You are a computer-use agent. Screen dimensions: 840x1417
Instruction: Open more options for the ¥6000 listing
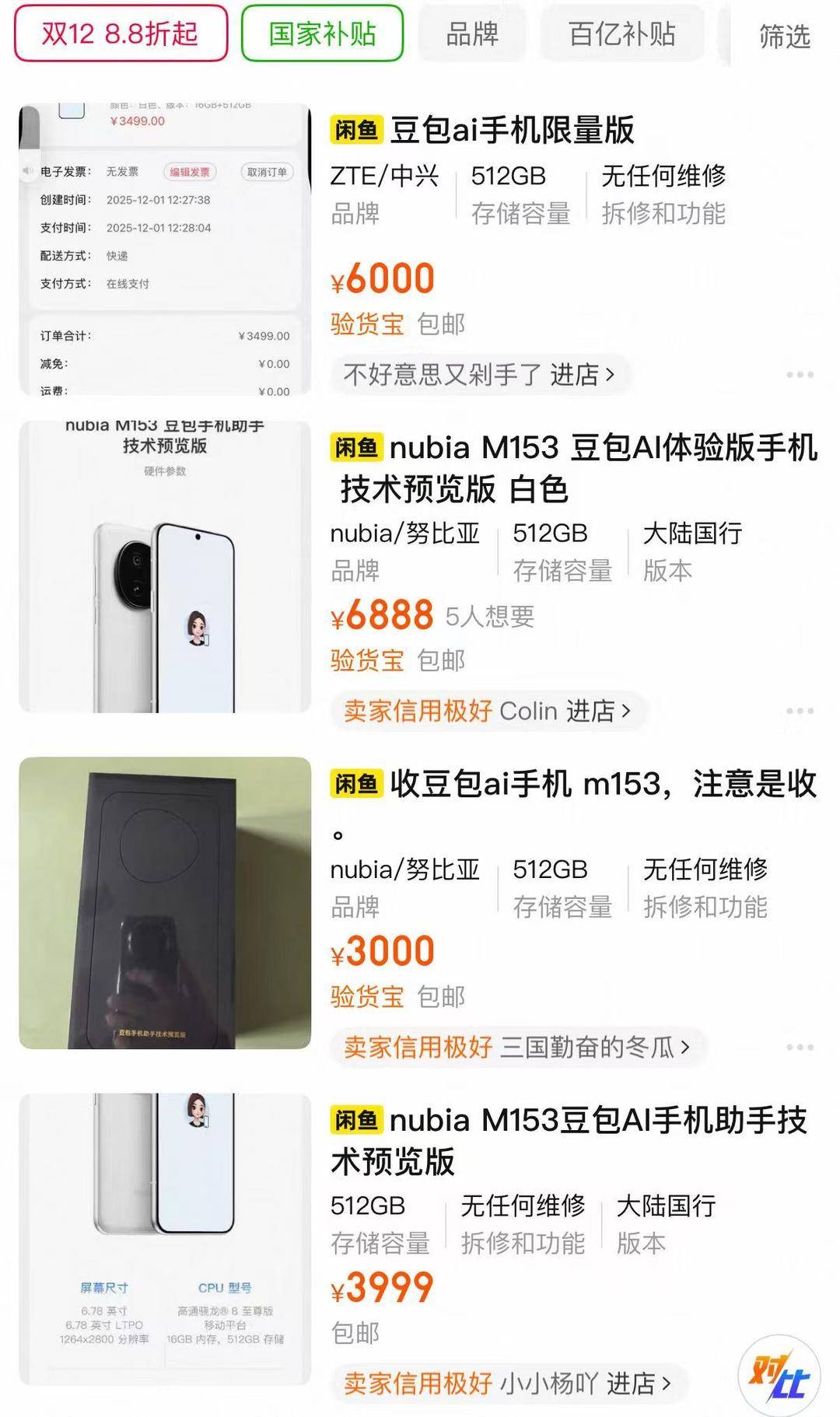(800, 375)
